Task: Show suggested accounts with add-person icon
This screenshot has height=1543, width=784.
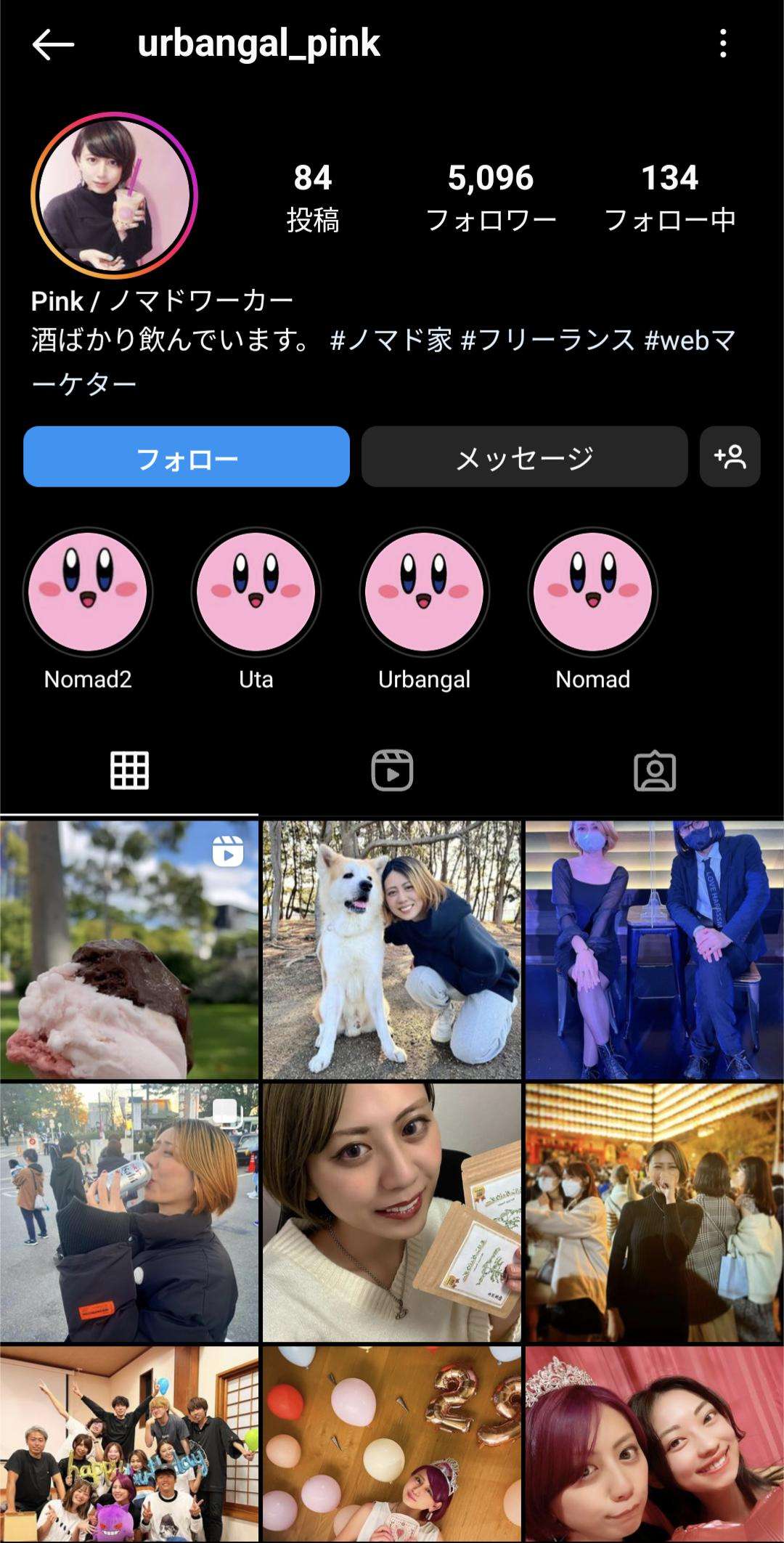Action: point(730,457)
